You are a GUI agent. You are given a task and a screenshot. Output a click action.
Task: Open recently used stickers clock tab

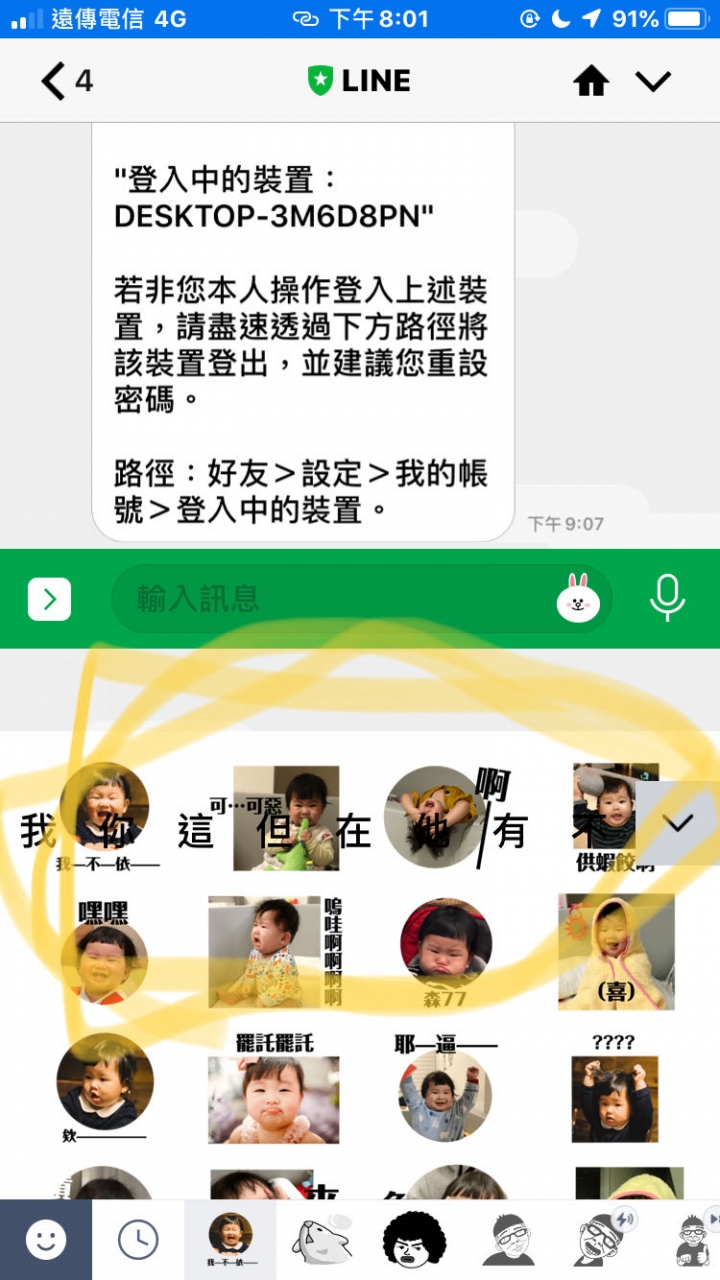point(138,1240)
